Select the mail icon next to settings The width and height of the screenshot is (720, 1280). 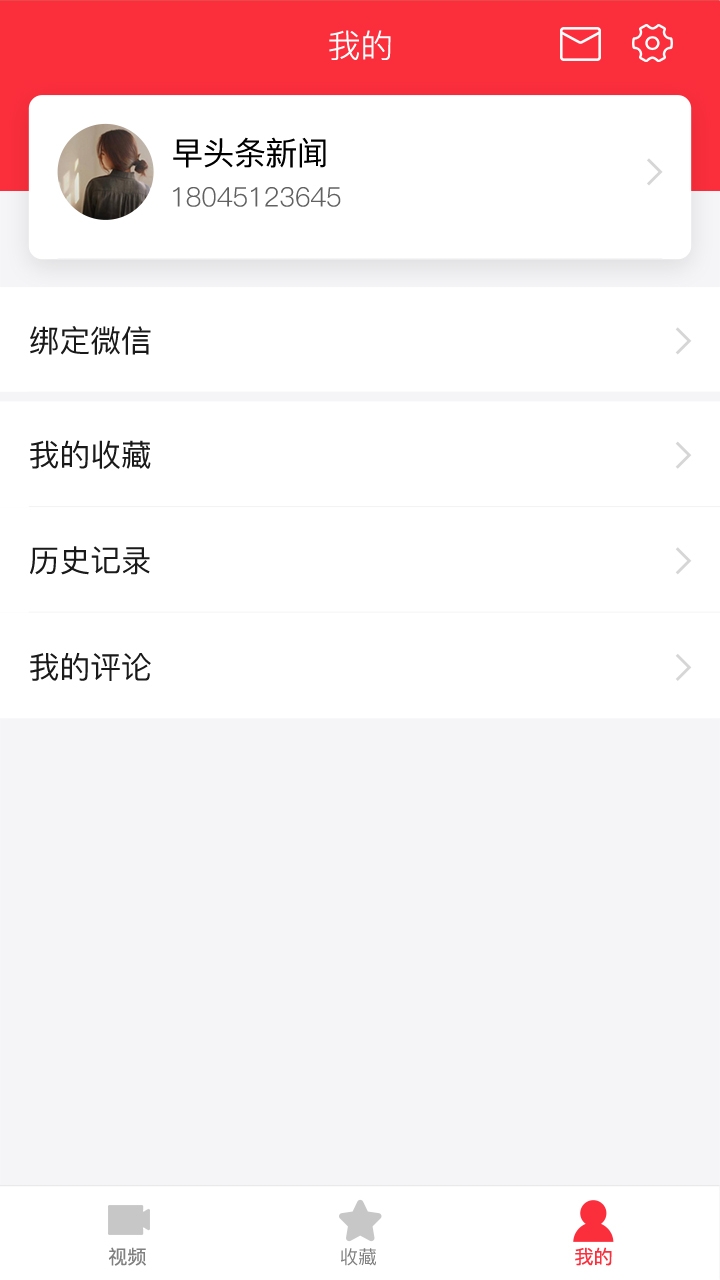point(580,44)
